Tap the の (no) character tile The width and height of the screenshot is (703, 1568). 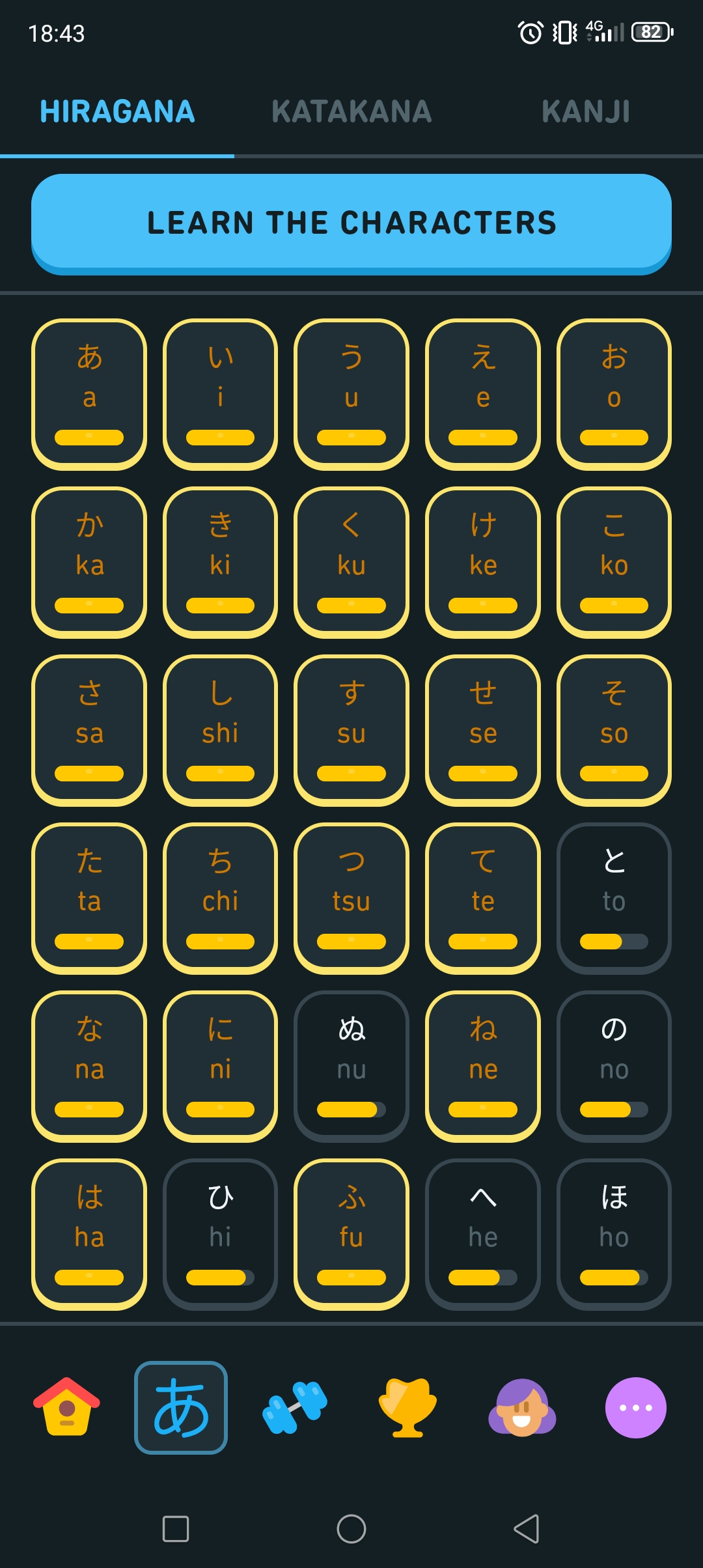[614, 1067]
